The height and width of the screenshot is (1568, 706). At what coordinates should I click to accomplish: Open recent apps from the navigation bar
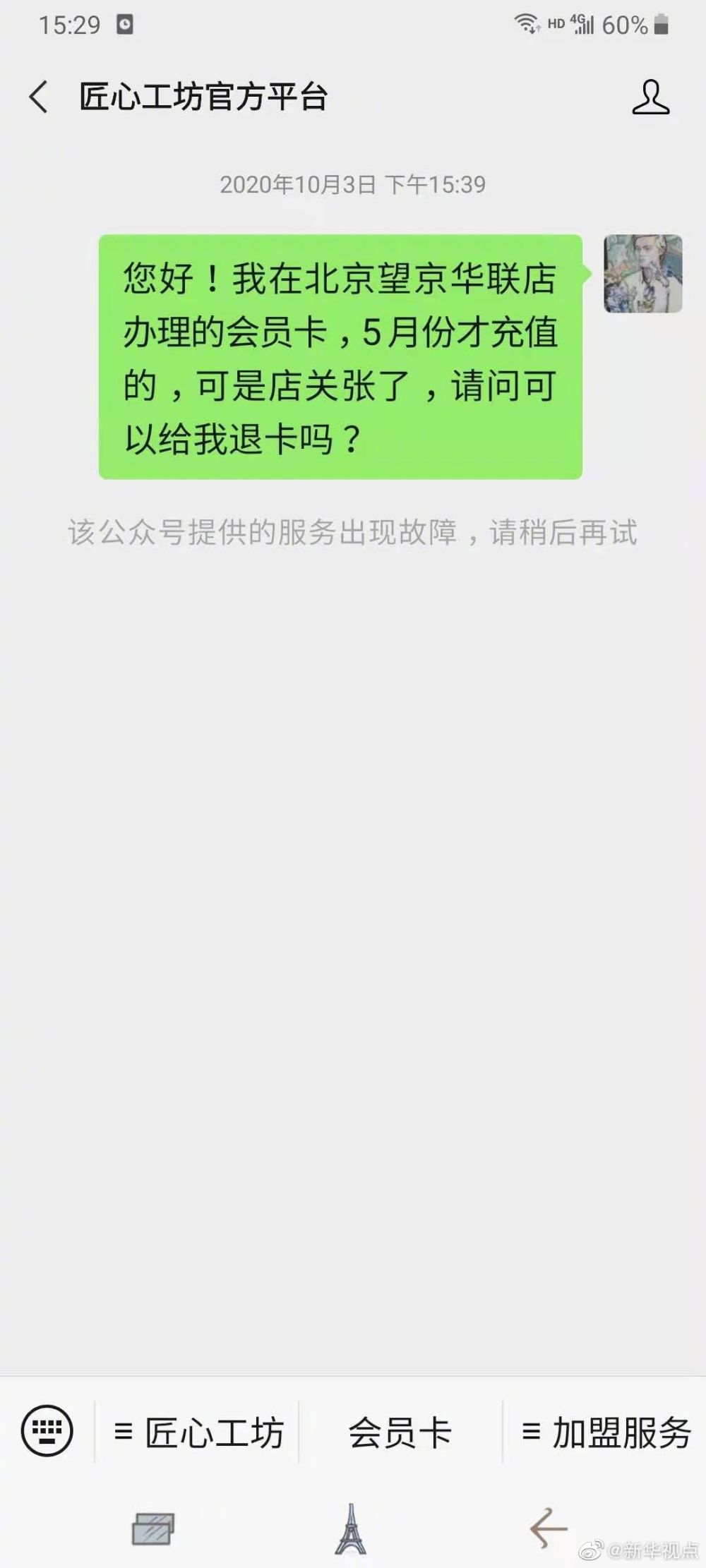click(x=153, y=1529)
